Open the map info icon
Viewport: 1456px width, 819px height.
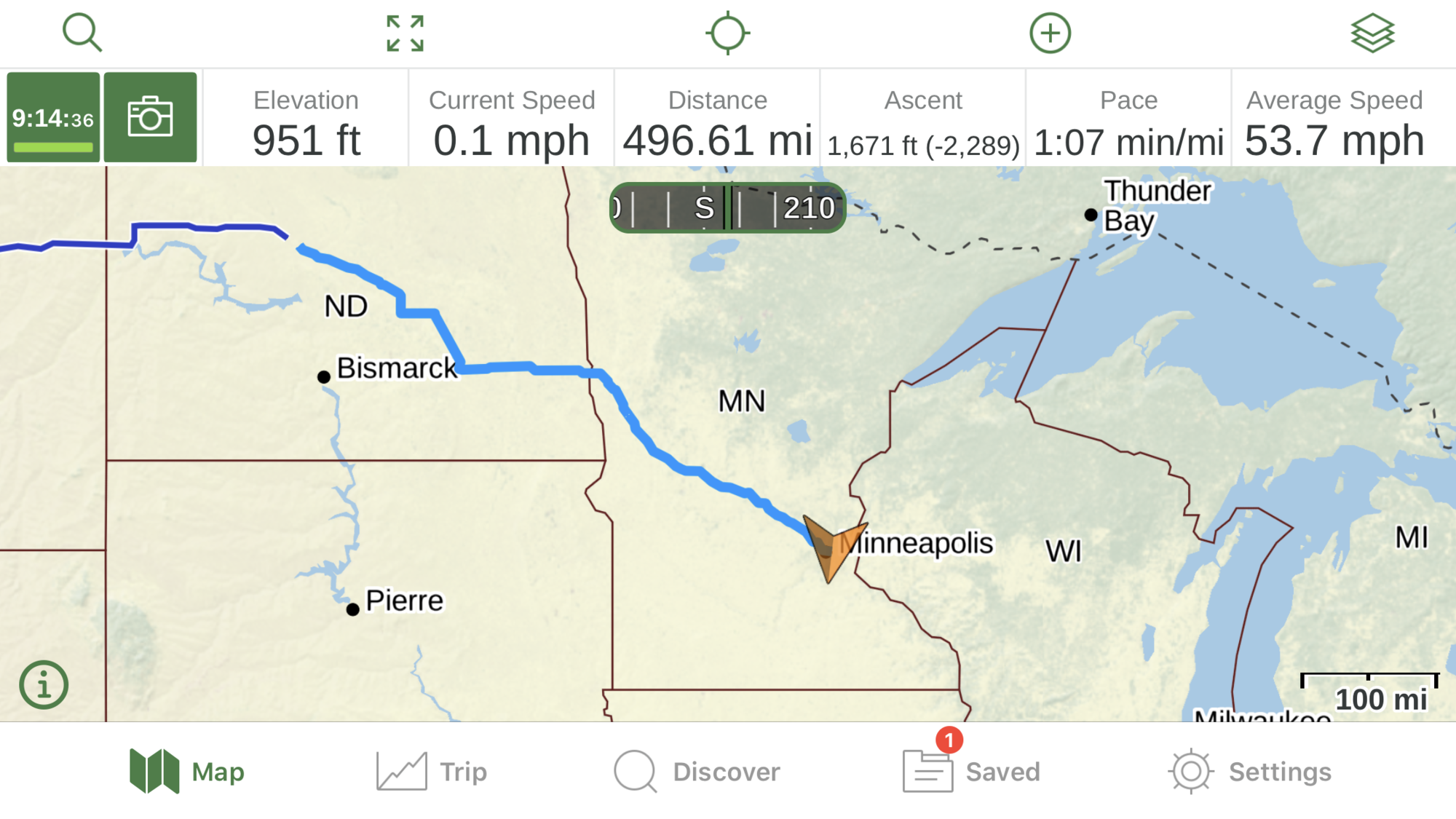point(44,685)
